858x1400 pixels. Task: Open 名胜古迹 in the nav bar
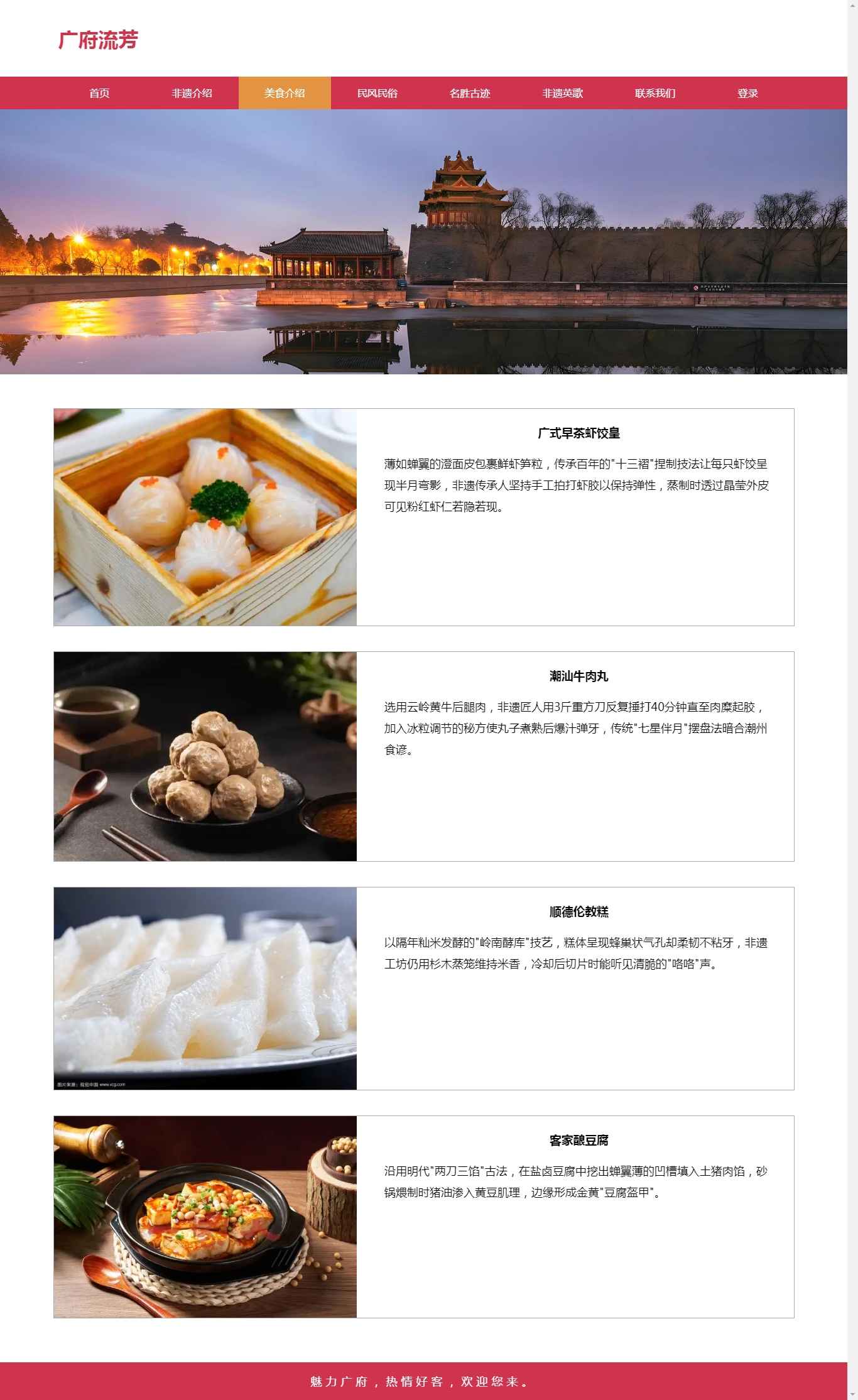point(470,93)
